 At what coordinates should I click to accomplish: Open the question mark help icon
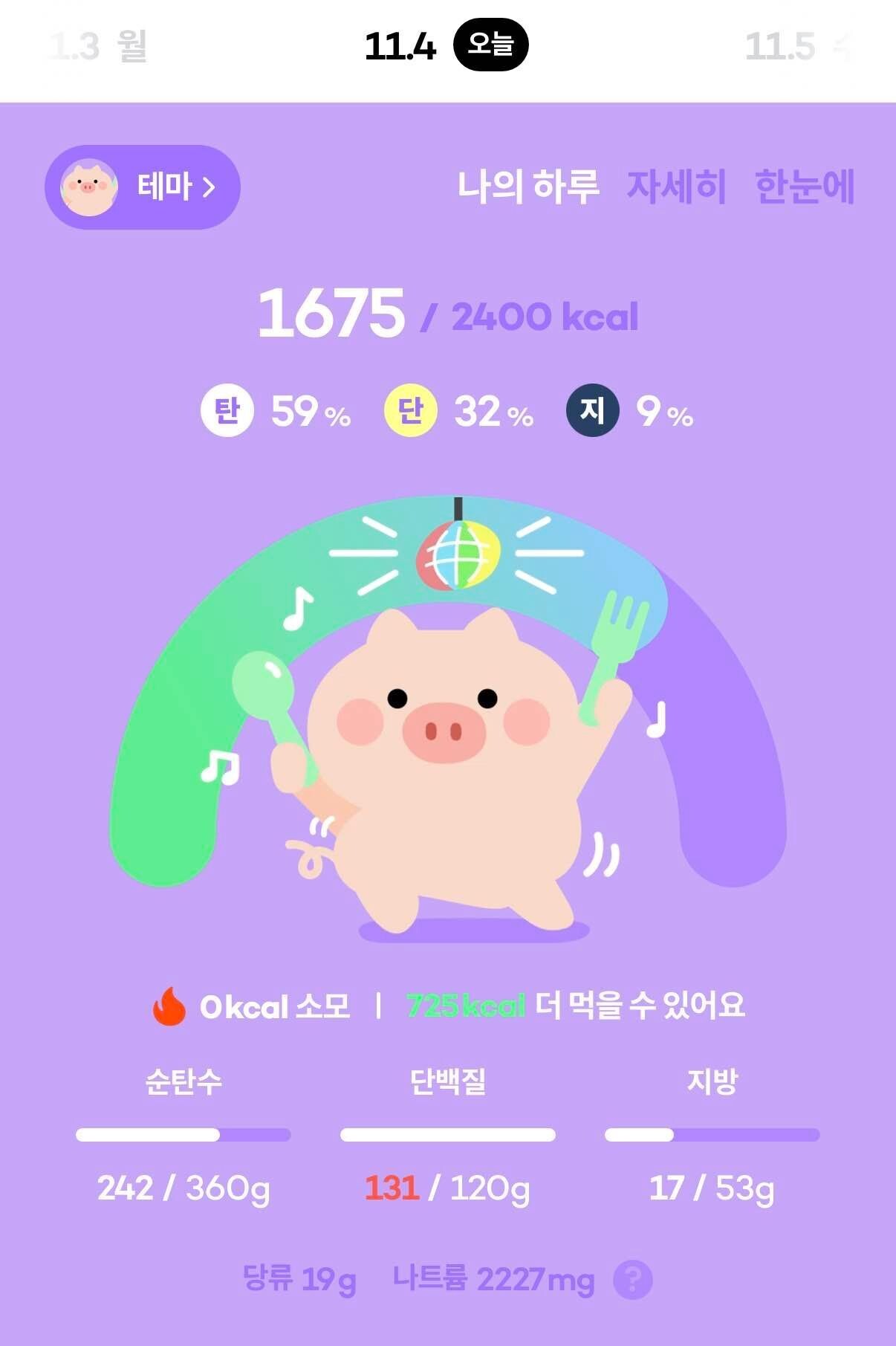[633, 1279]
